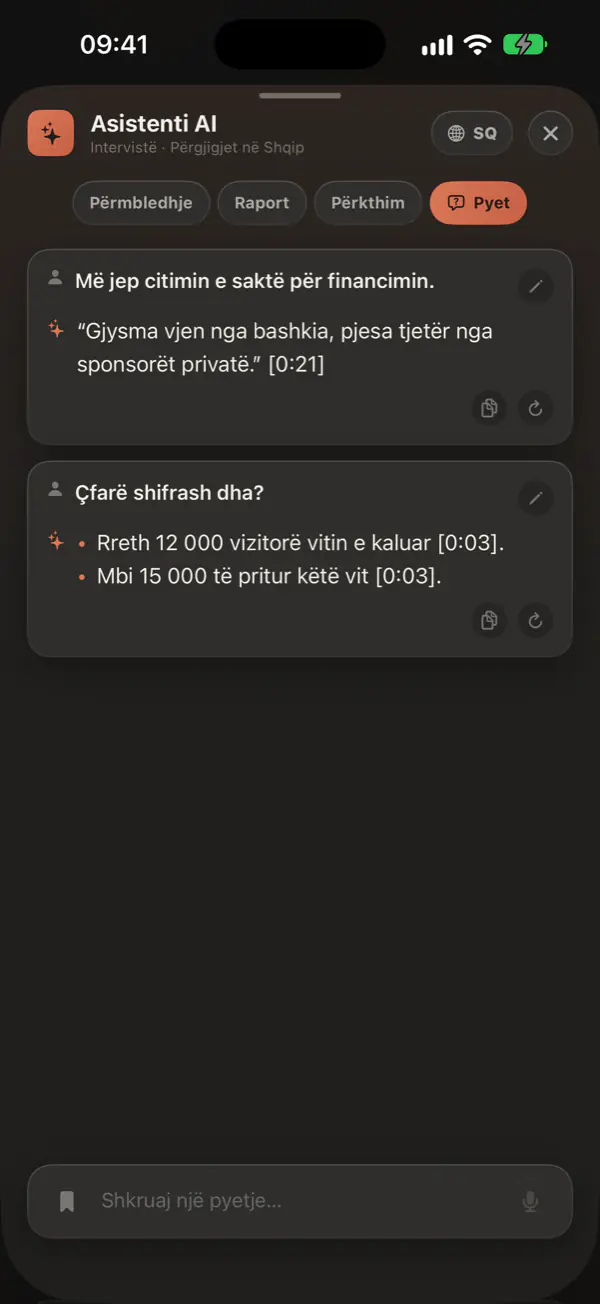The image size is (600, 1304).
Task: Regenerate the visitor figures answer
Action: click(536, 620)
